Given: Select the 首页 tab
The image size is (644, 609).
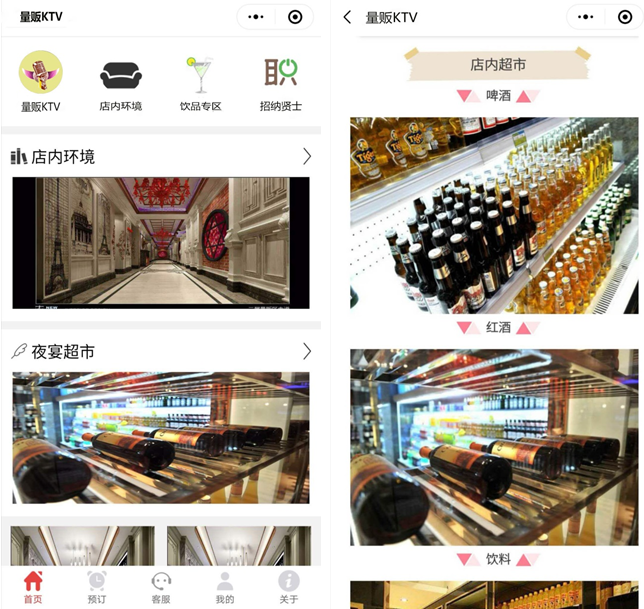Looking at the screenshot, I should tap(33, 587).
